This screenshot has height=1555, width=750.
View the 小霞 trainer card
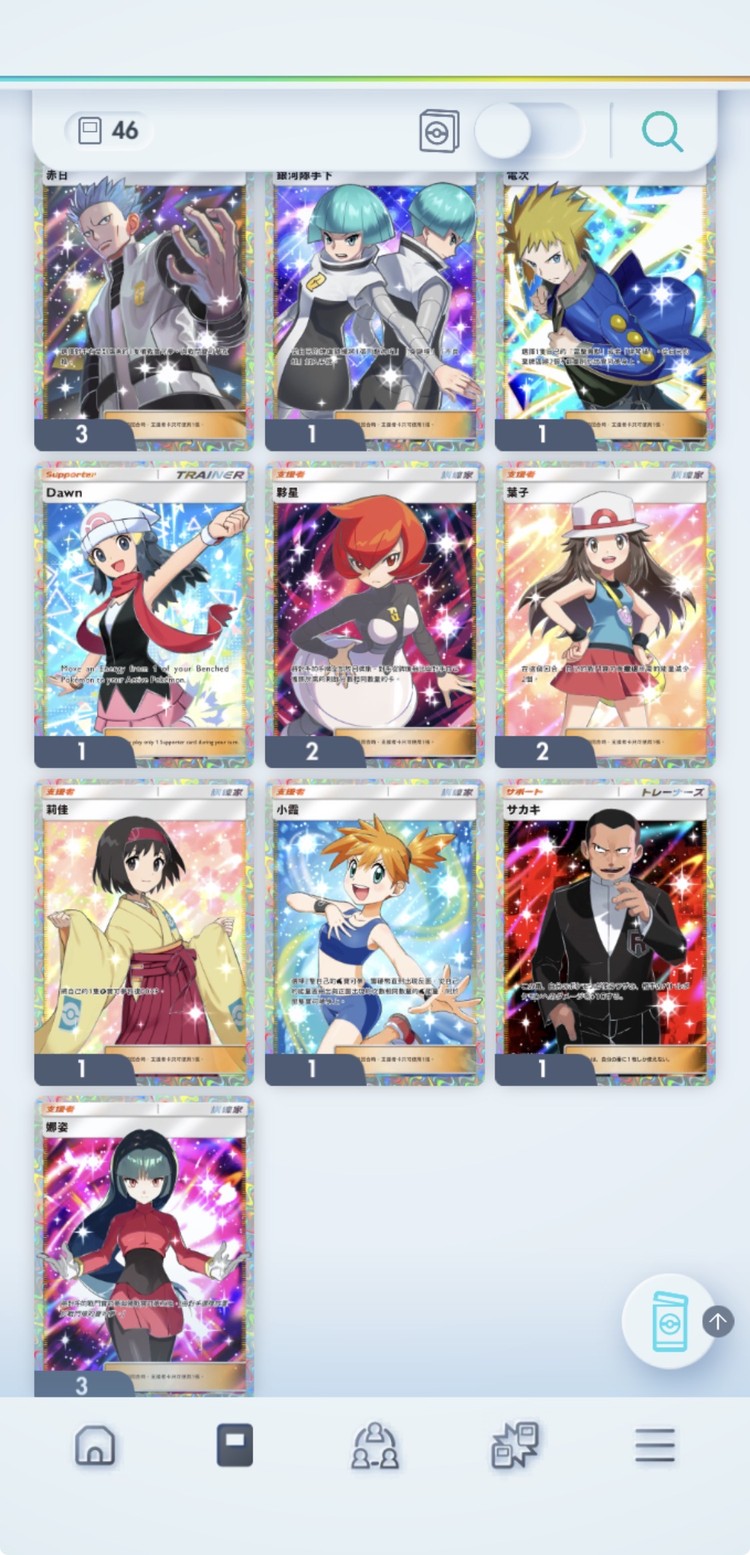point(374,930)
